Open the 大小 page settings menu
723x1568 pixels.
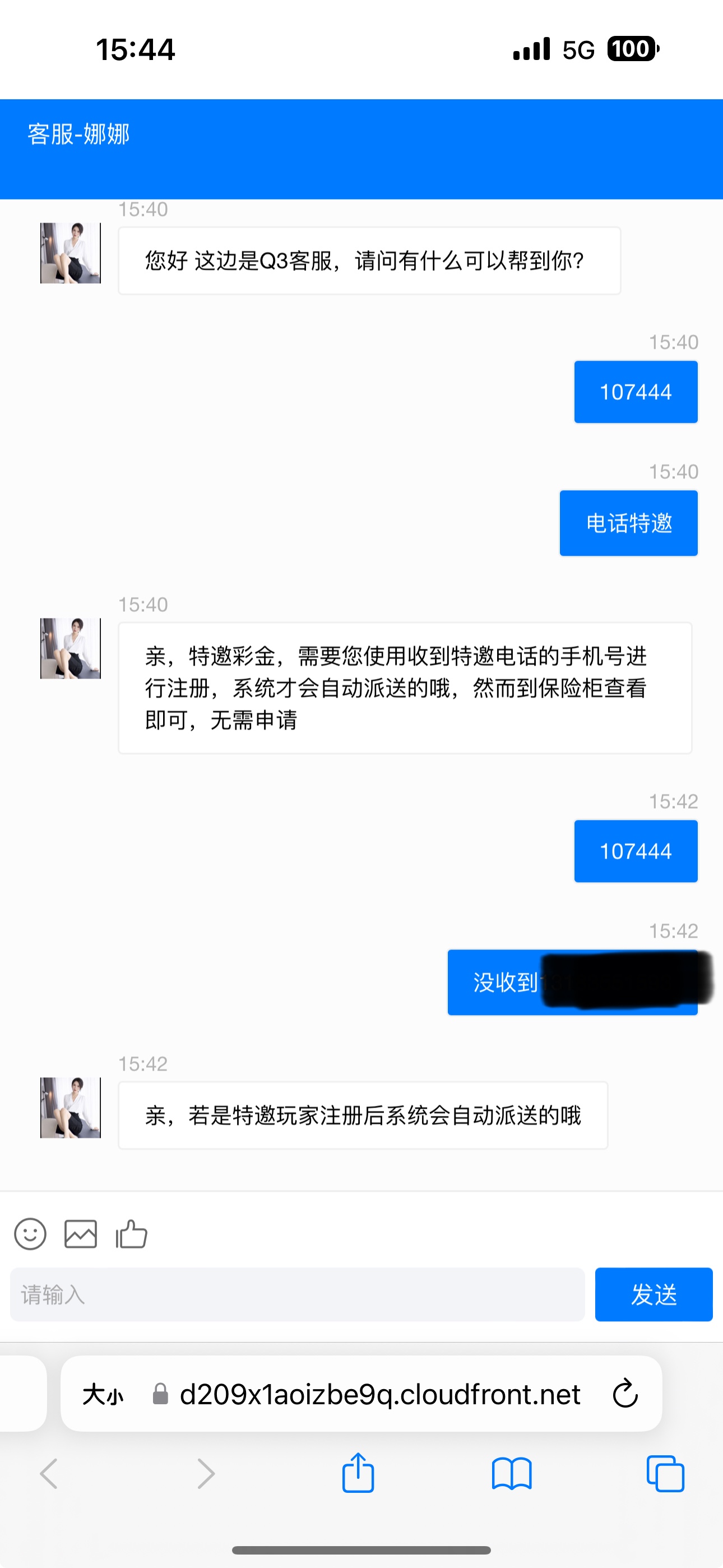tap(103, 1394)
